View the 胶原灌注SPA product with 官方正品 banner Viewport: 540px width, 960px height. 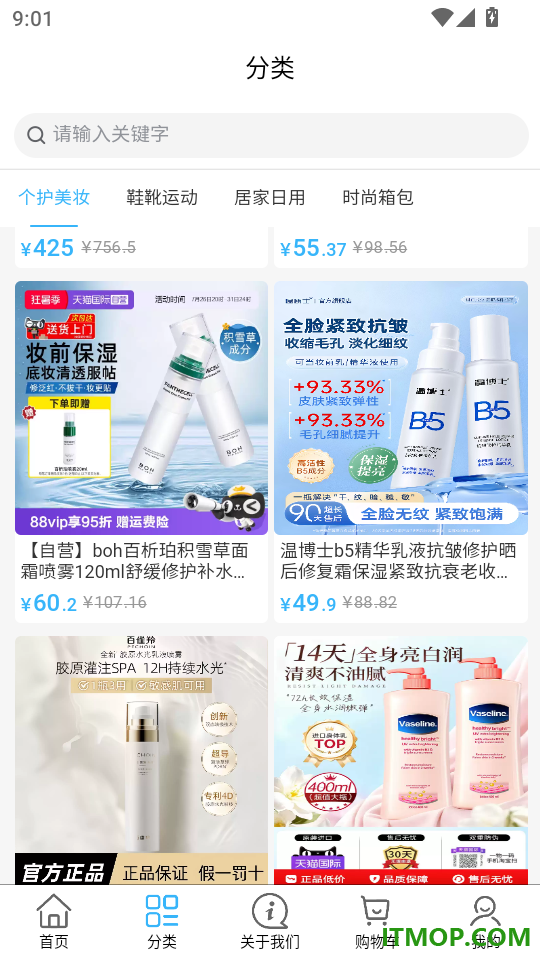point(141,760)
